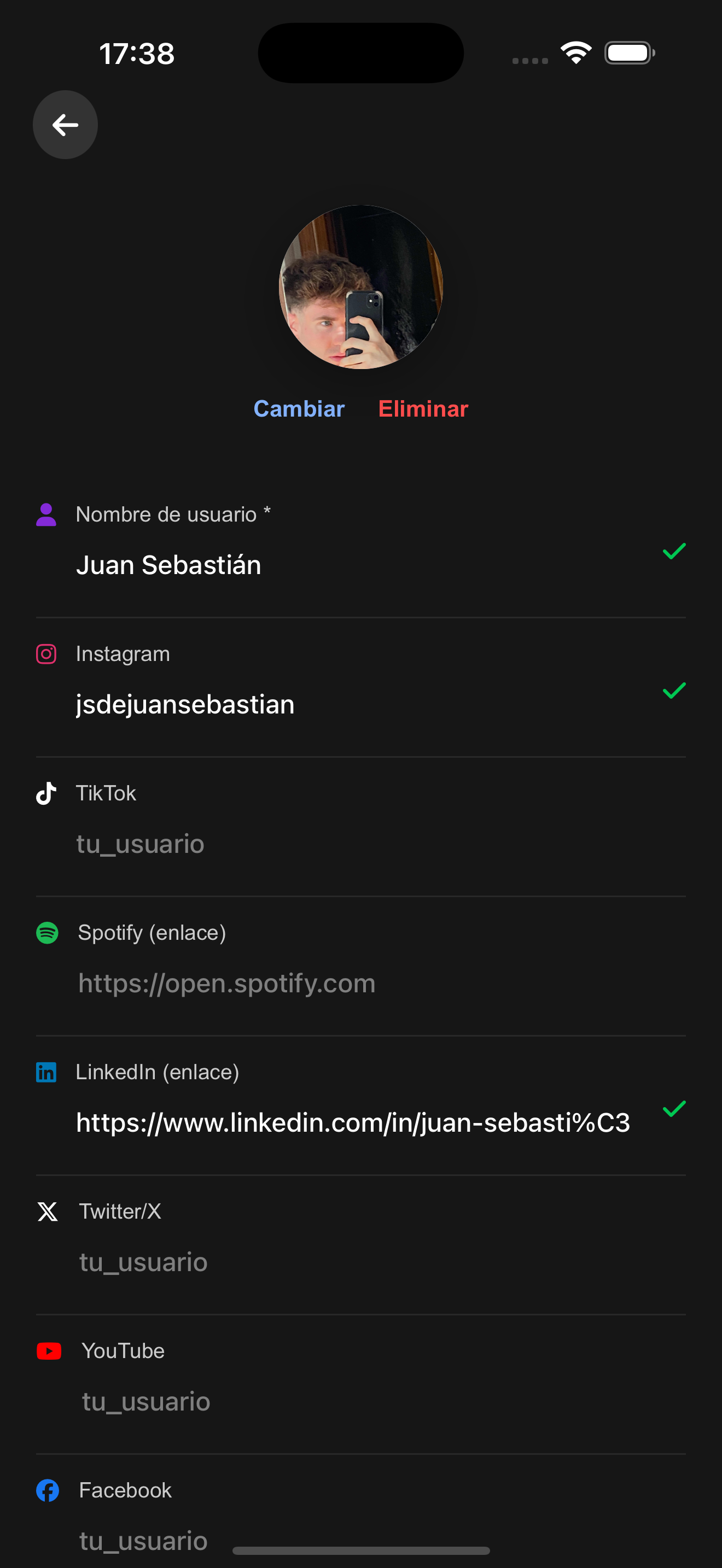Go back using the arrow button
This screenshot has width=722, height=1568.
[x=65, y=125]
